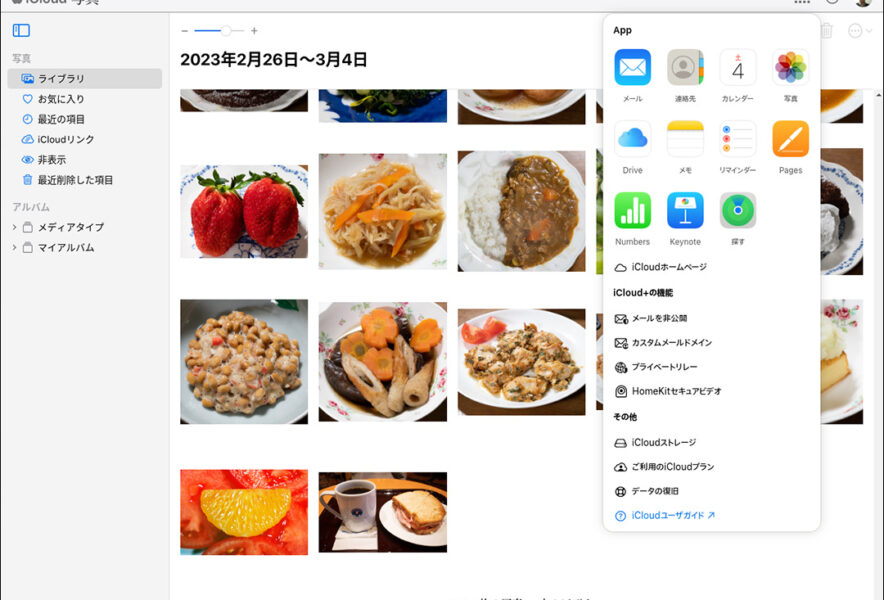Launch iCloud Drive

pos(632,139)
